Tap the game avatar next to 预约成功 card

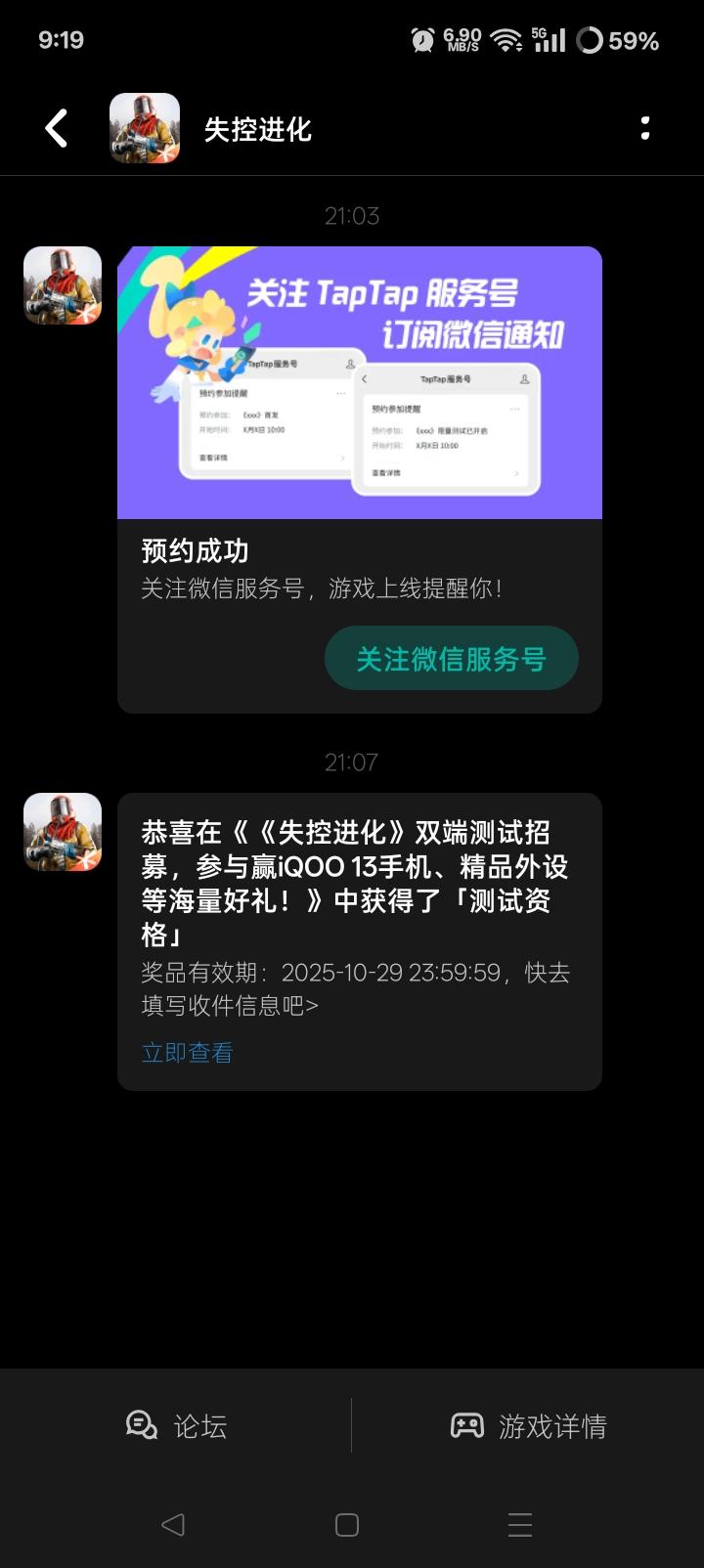click(x=62, y=283)
